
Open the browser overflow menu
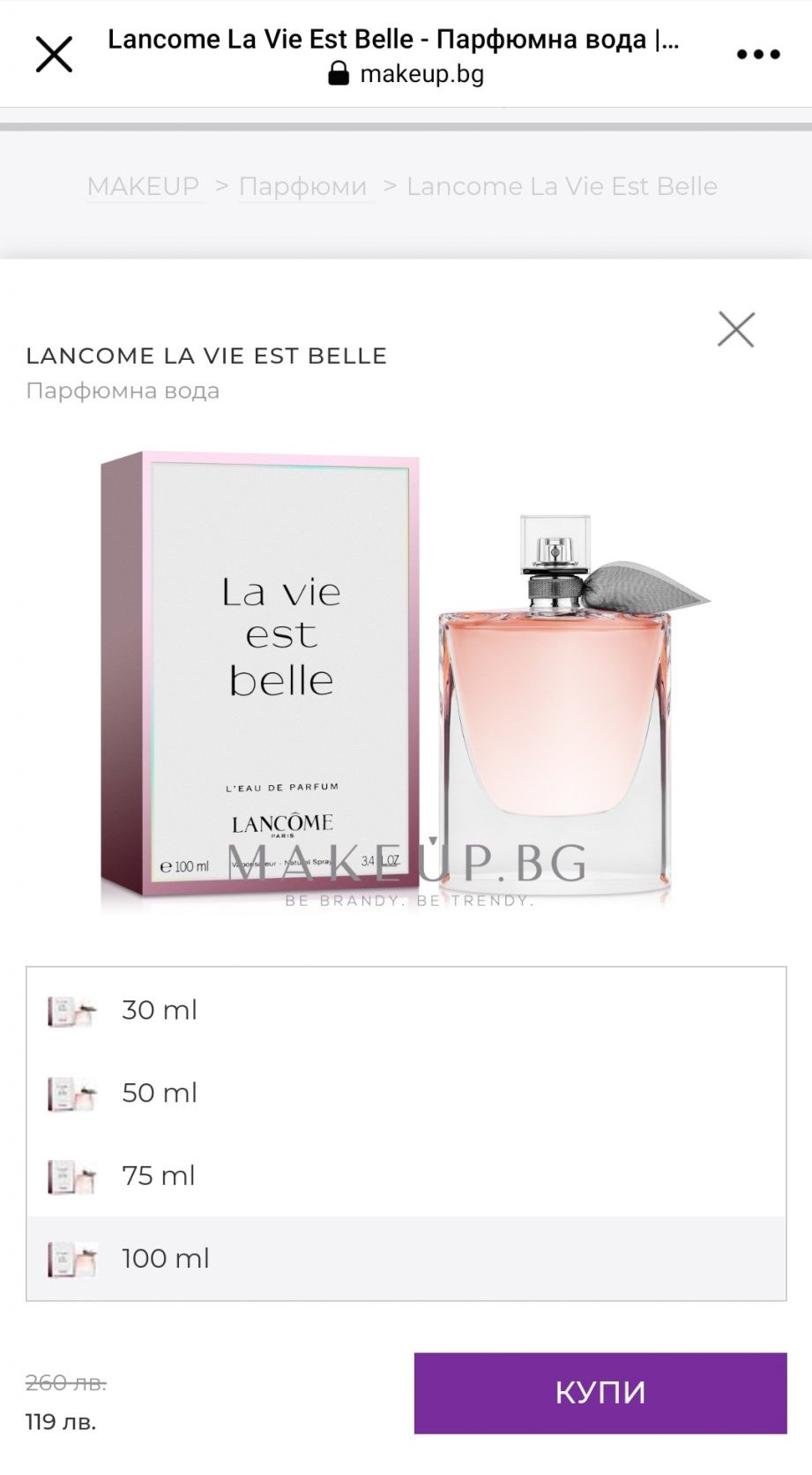point(758,55)
